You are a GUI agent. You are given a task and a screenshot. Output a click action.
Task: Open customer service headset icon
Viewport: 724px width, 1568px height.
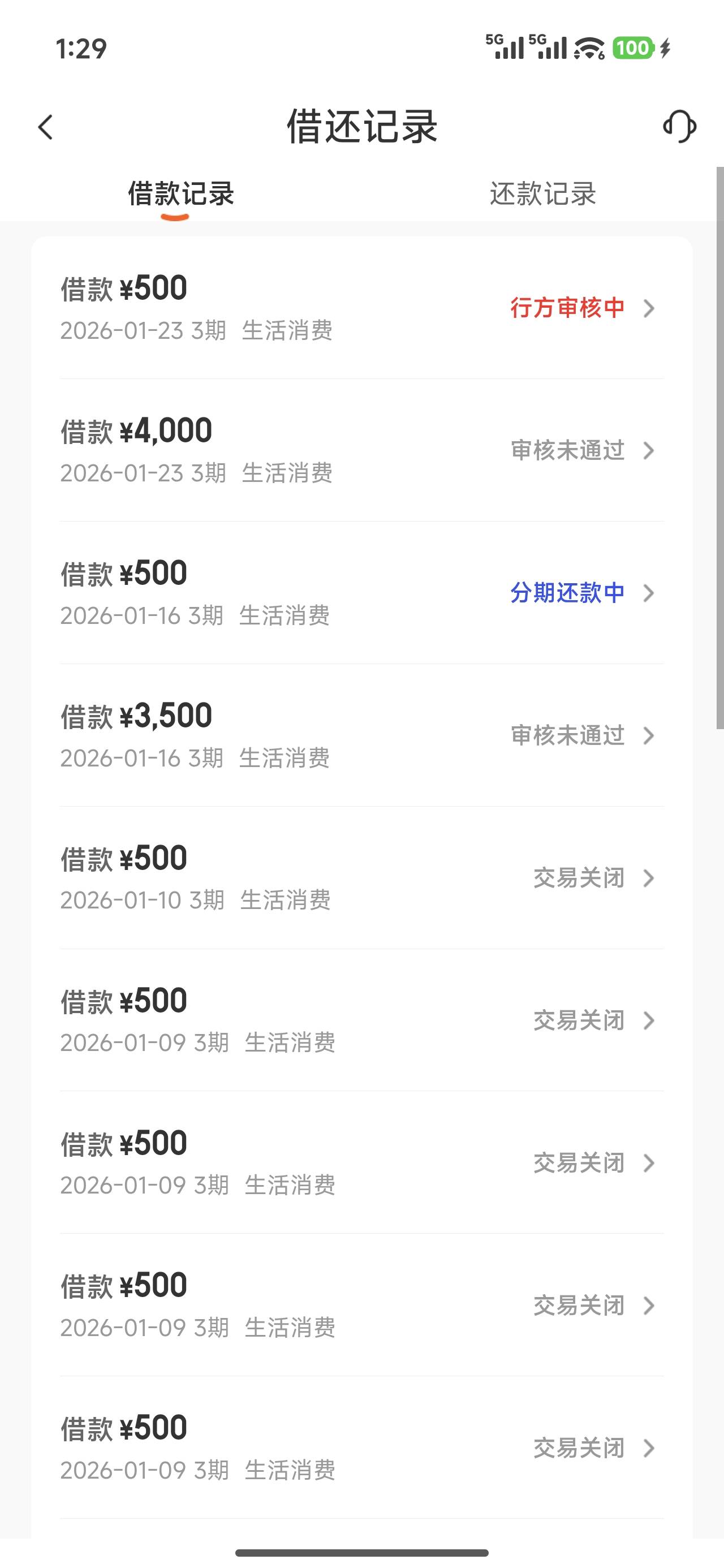679,127
